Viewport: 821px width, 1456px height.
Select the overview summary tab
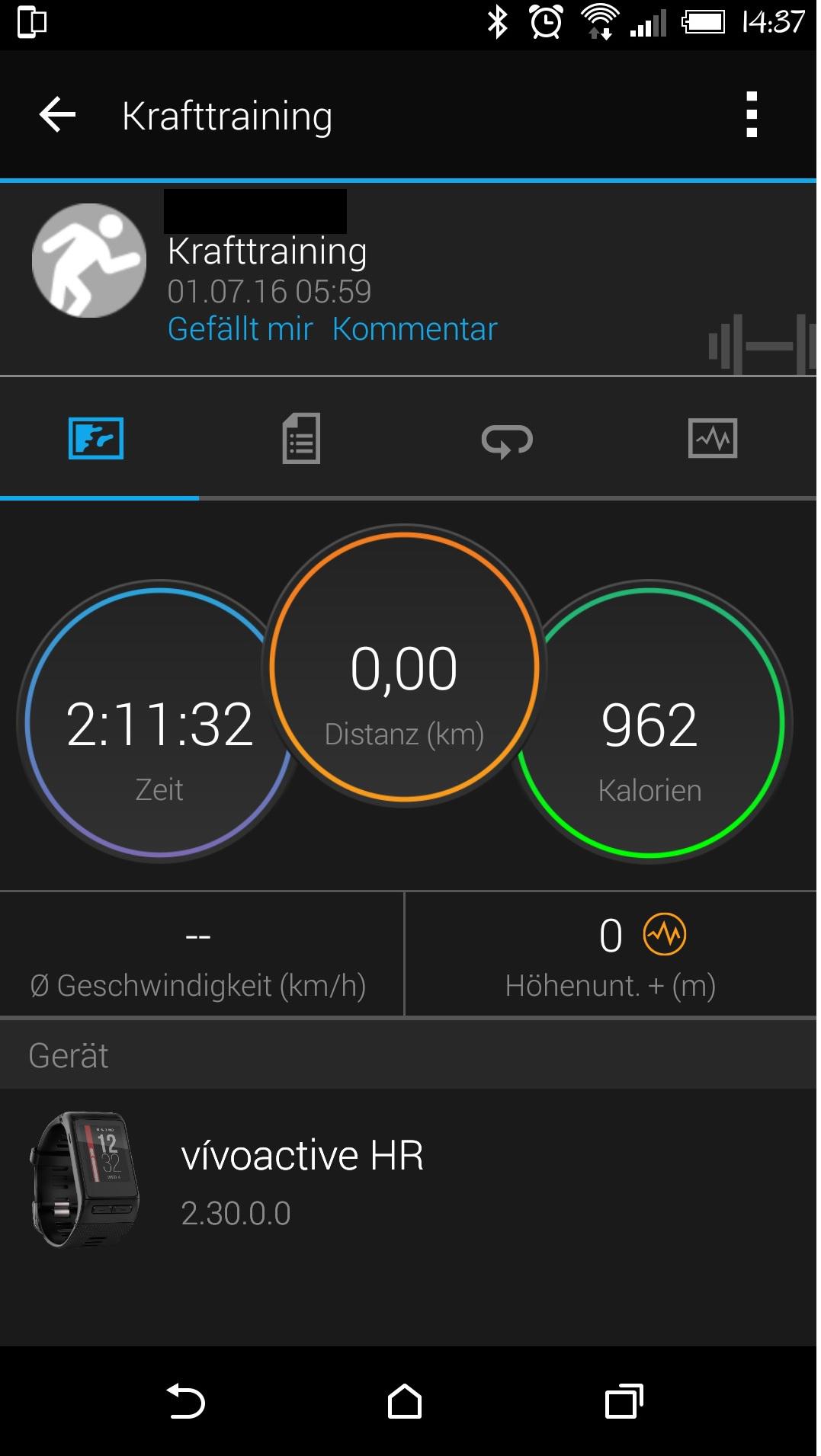(x=96, y=439)
